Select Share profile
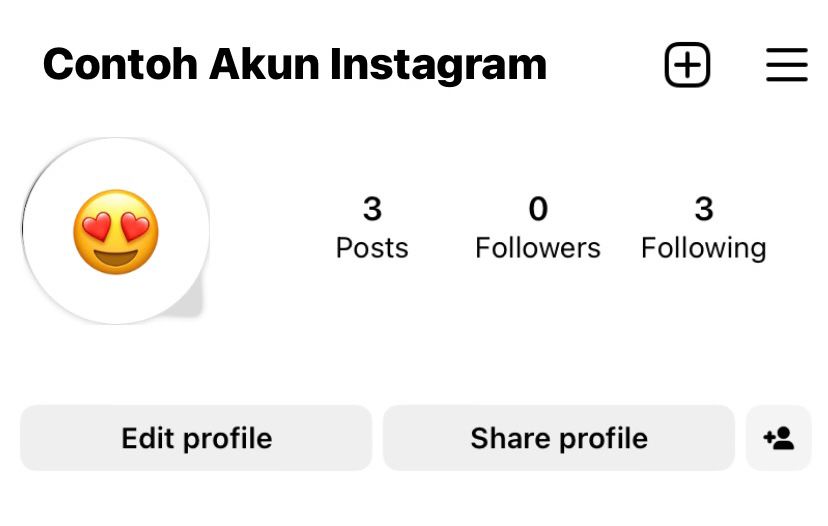Viewport: 828px width, 526px height. pyautogui.click(x=559, y=438)
